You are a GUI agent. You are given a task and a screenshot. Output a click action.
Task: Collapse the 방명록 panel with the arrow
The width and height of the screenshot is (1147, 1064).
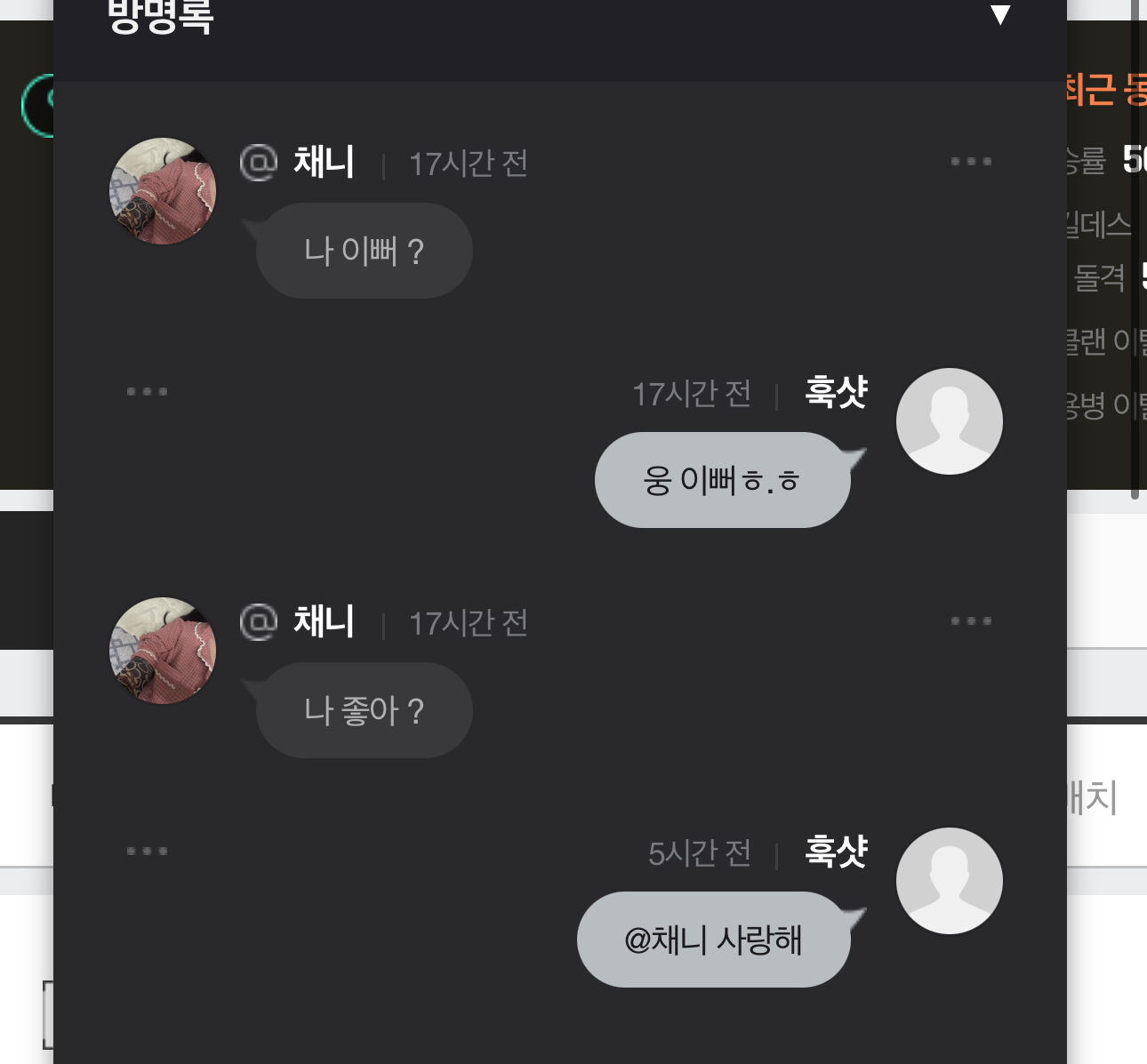click(x=1000, y=14)
